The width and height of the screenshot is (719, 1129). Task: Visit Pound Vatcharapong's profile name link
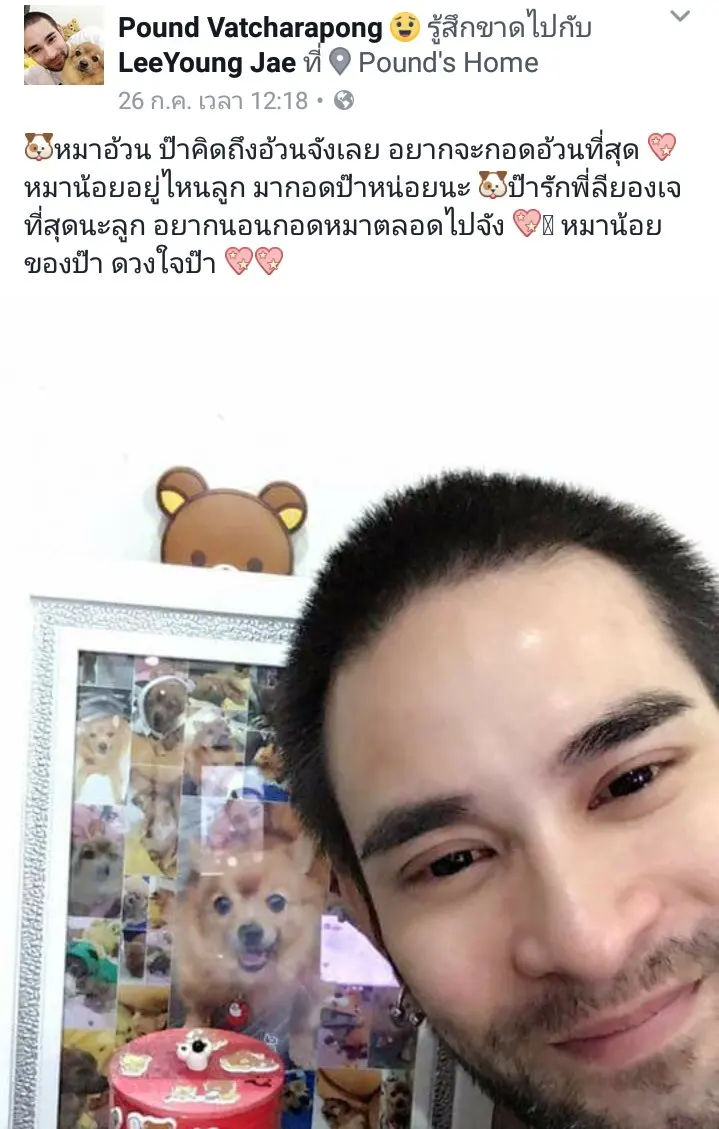pyautogui.click(x=250, y=28)
